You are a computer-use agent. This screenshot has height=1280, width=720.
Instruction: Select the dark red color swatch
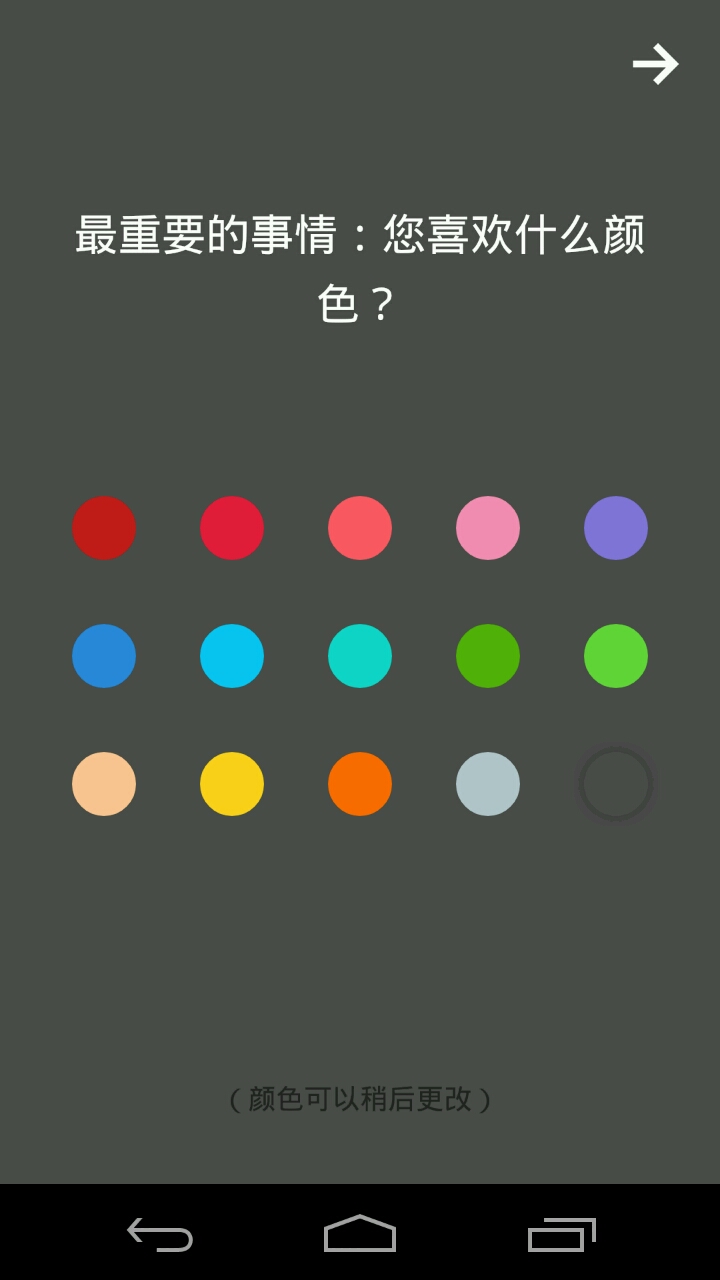click(104, 528)
